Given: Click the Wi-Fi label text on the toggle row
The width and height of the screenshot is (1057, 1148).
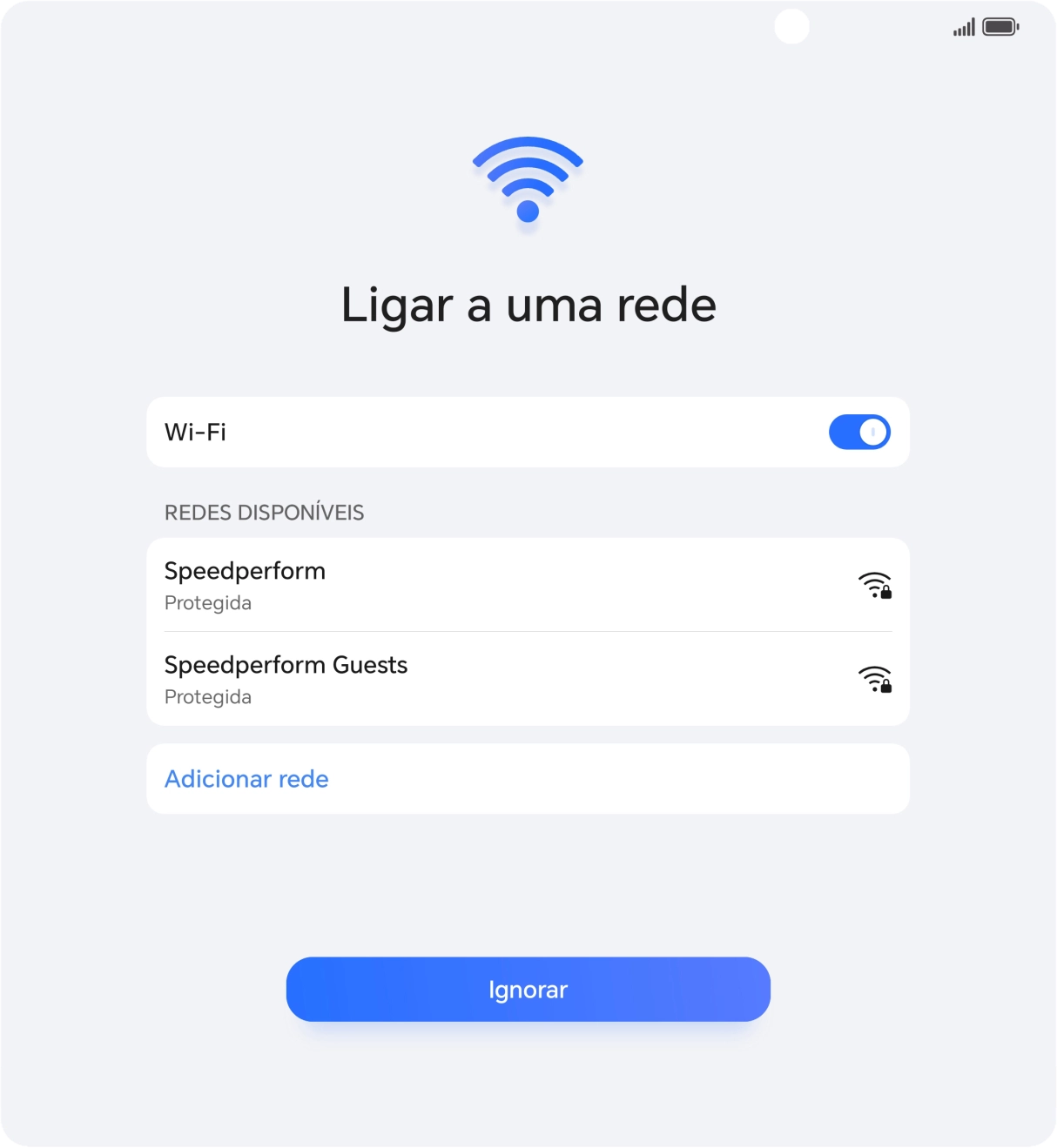Looking at the screenshot, I should click(x=195, y=432).
